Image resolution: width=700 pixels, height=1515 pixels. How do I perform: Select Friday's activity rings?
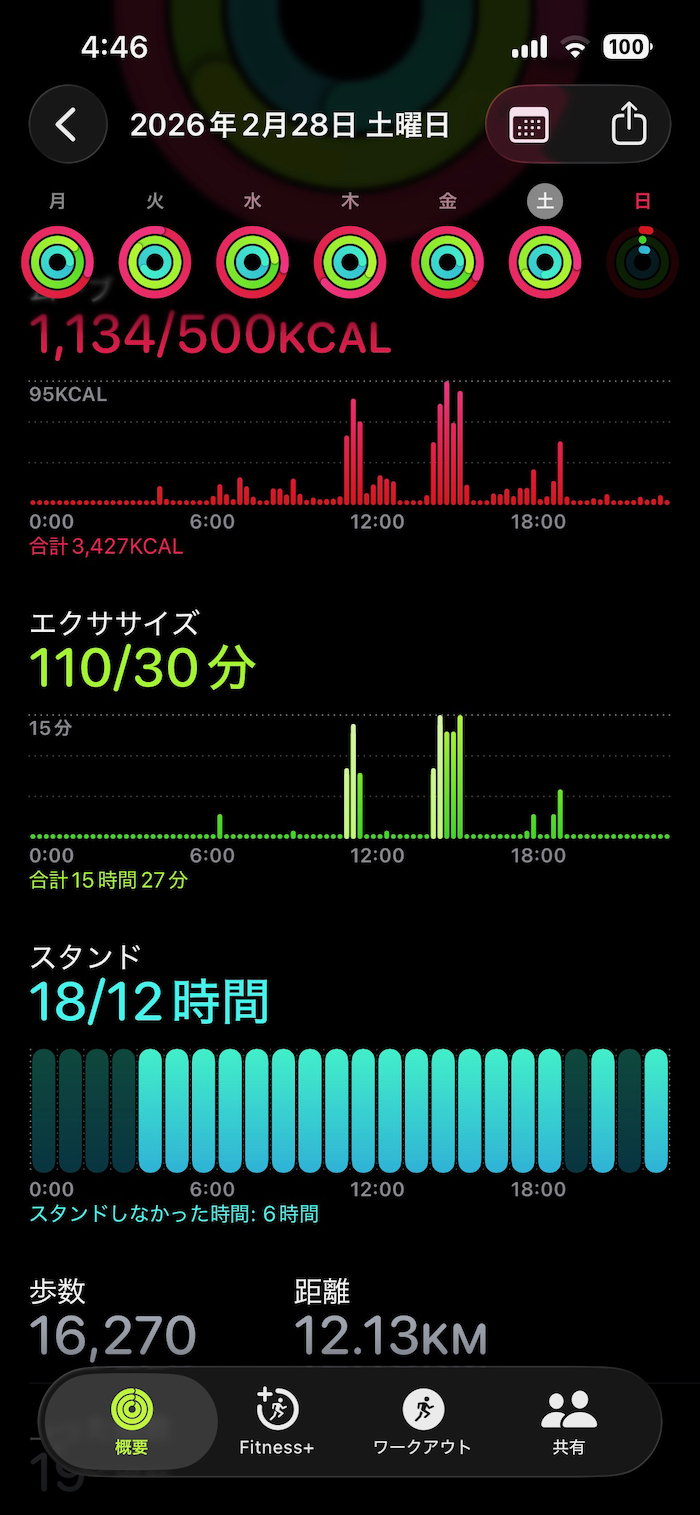[447, 262]
